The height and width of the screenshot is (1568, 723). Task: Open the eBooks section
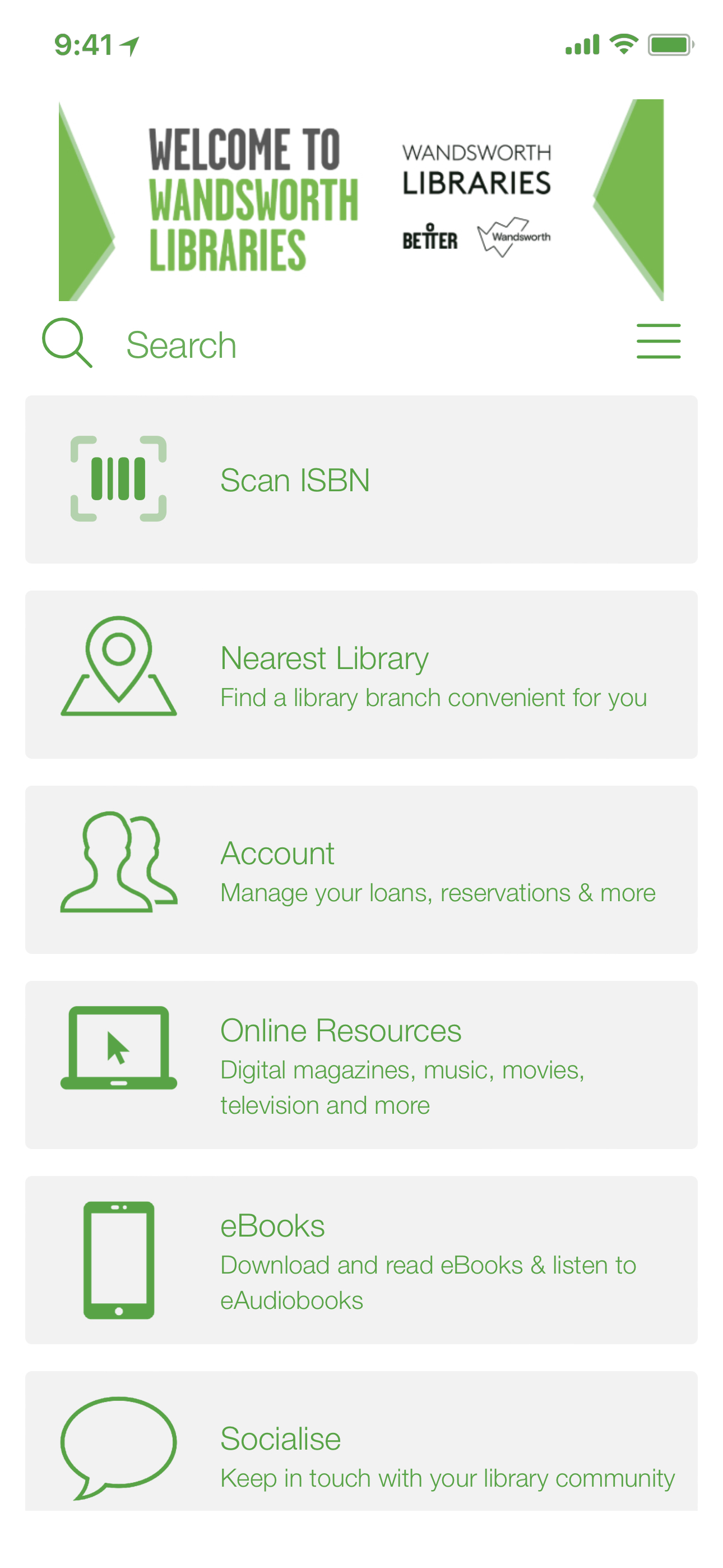(361, 1260)
